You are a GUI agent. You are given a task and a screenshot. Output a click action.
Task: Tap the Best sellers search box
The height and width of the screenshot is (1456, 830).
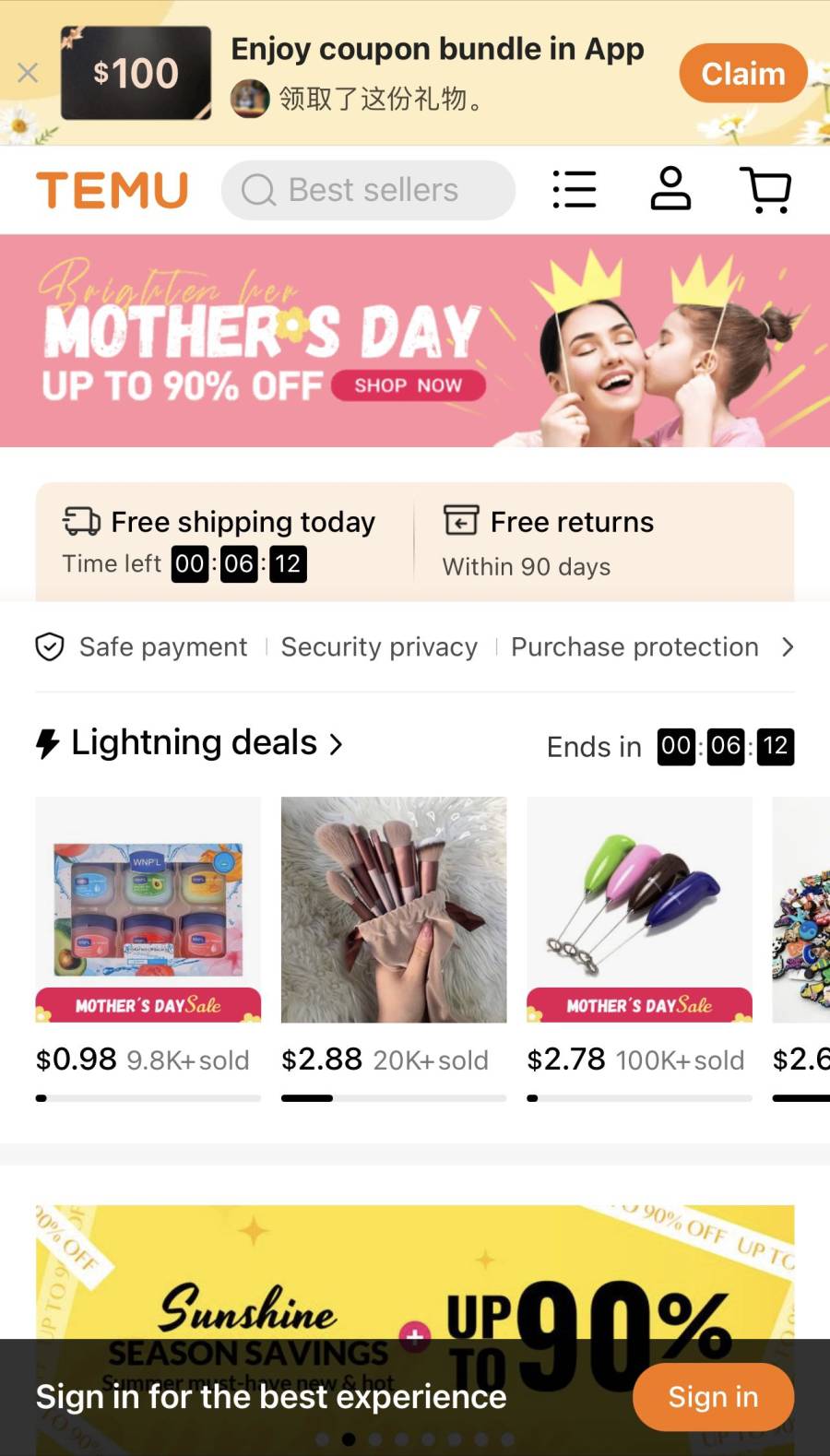[x=369, y=190]
